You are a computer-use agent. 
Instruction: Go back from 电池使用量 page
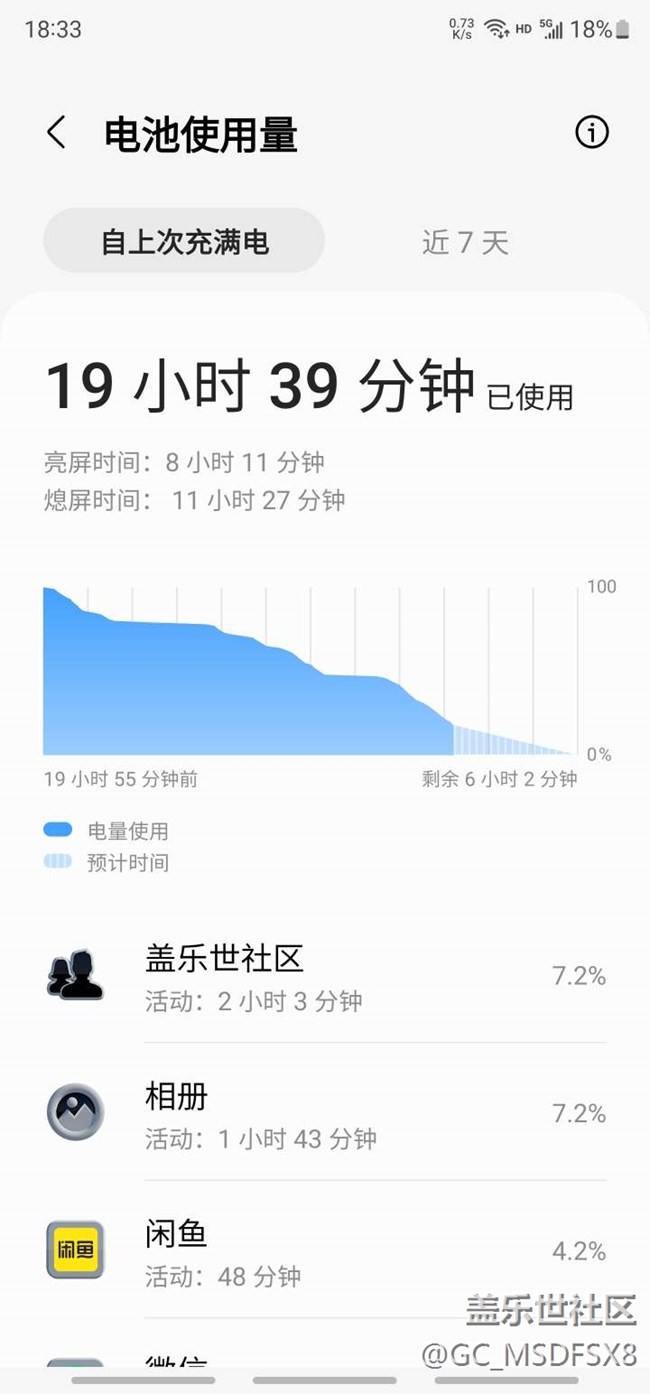pos(57,133)
